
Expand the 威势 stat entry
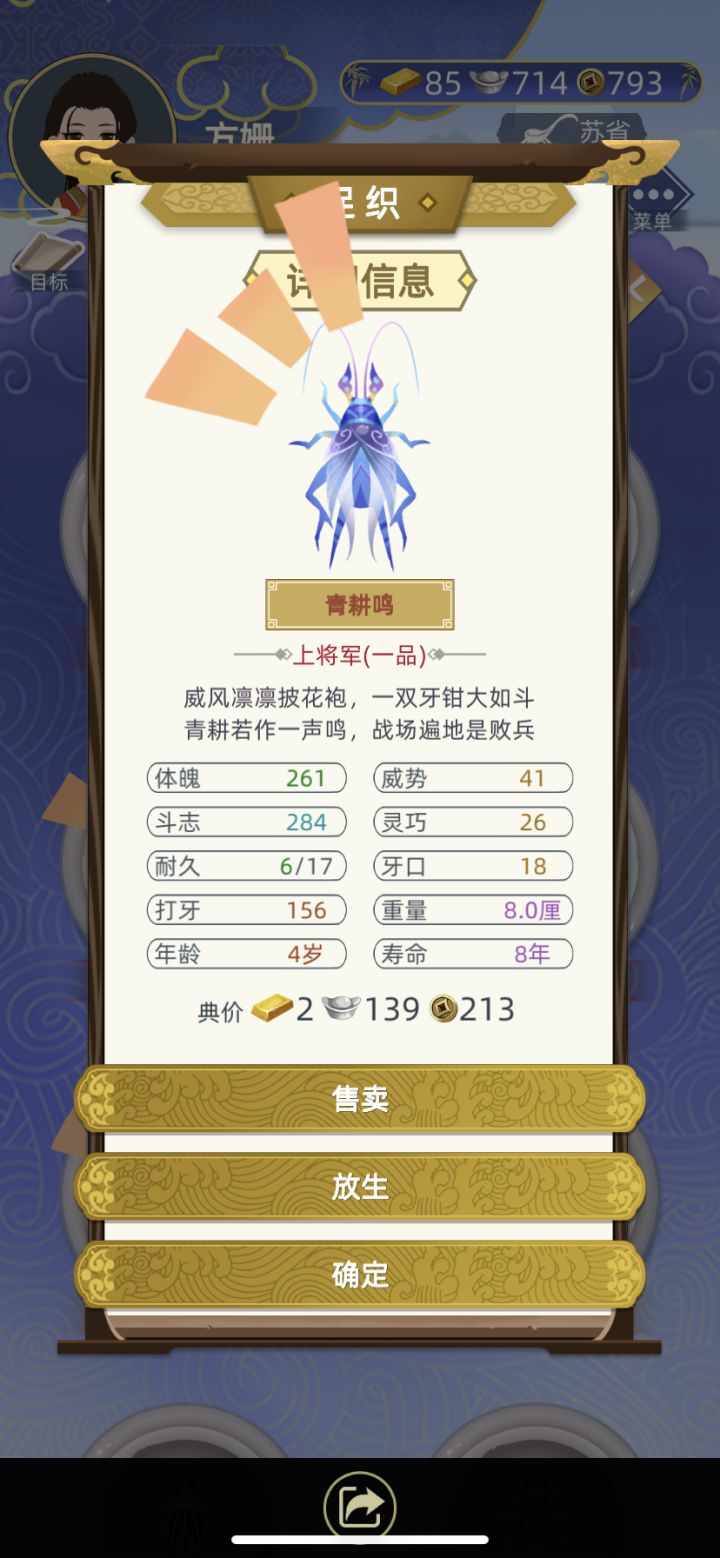coord(471,777)
